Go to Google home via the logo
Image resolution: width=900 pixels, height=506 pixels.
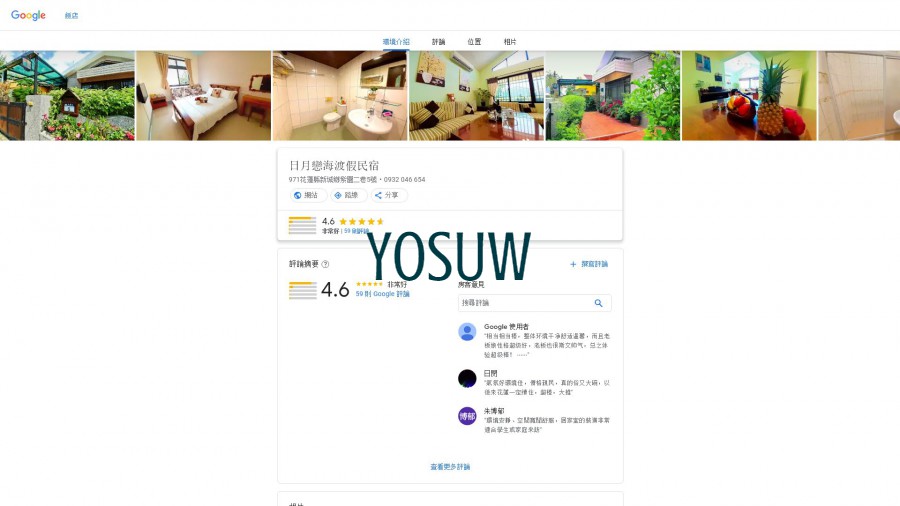28,15
